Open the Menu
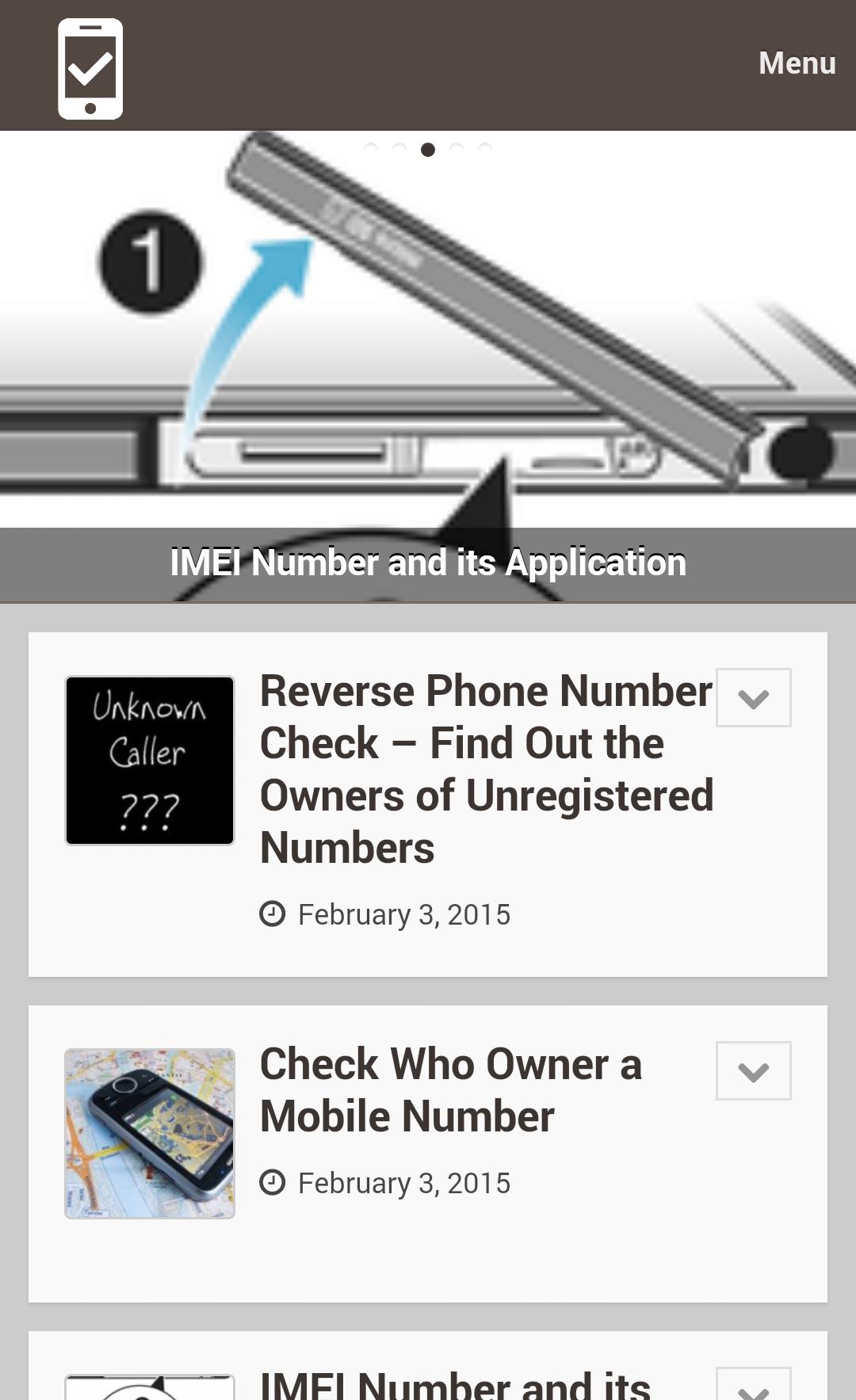Screen dimensions: 856x1400 797,63
